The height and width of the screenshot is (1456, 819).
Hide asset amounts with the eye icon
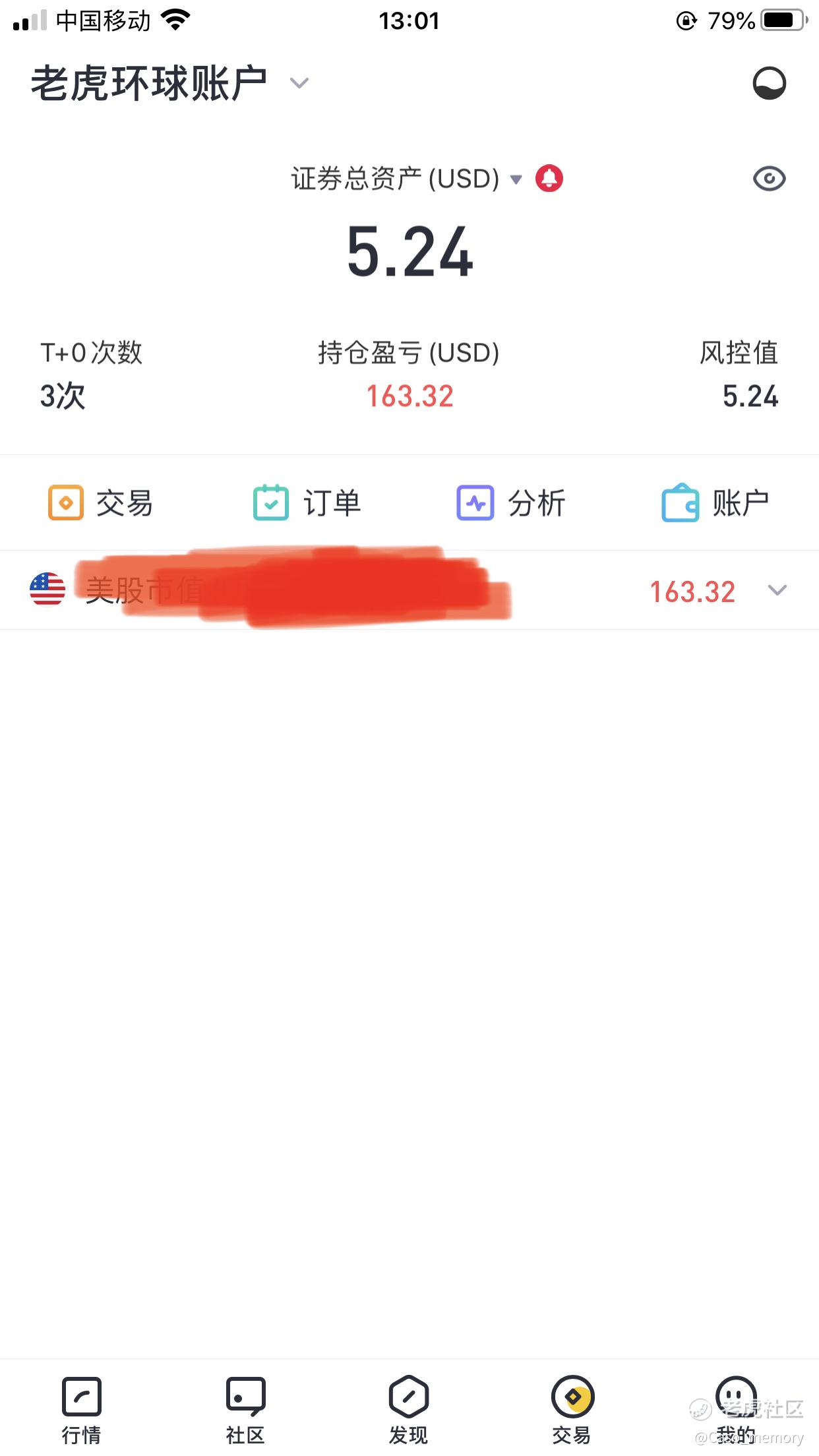click(x=769, y=179)
